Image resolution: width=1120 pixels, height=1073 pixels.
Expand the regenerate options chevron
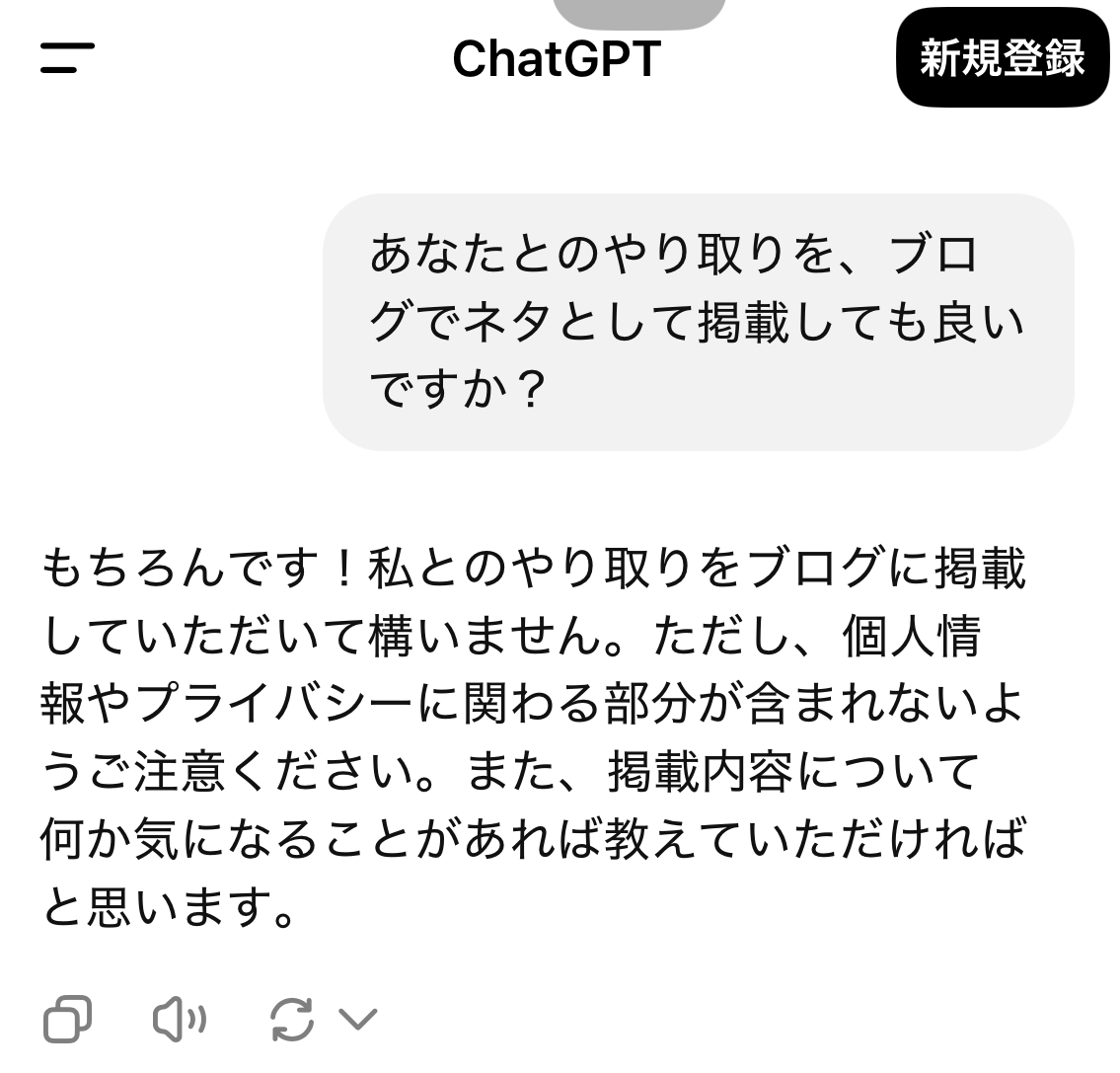[x=357, y=1018]
